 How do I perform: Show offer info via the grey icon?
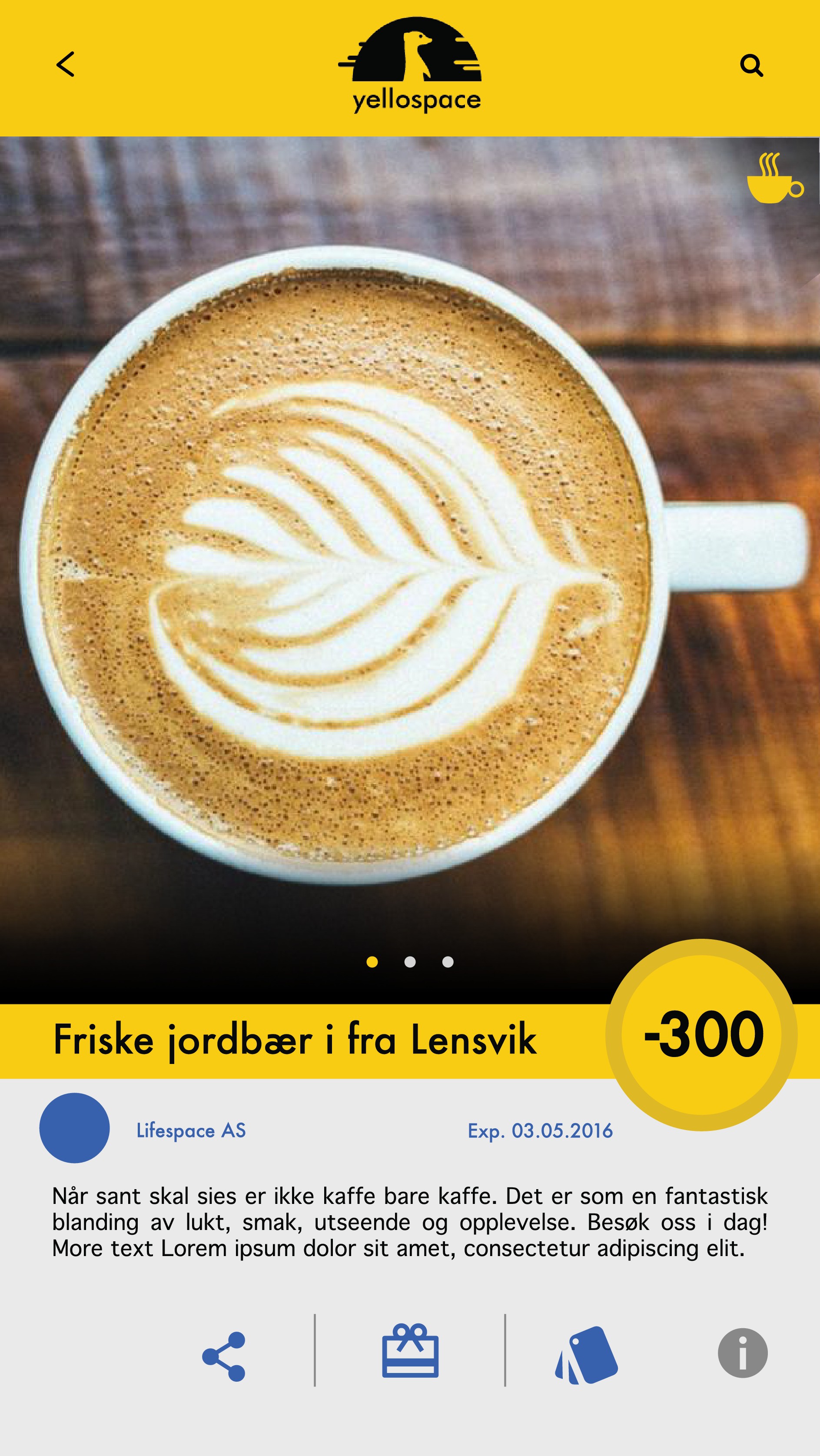(x=742, y=1353)
